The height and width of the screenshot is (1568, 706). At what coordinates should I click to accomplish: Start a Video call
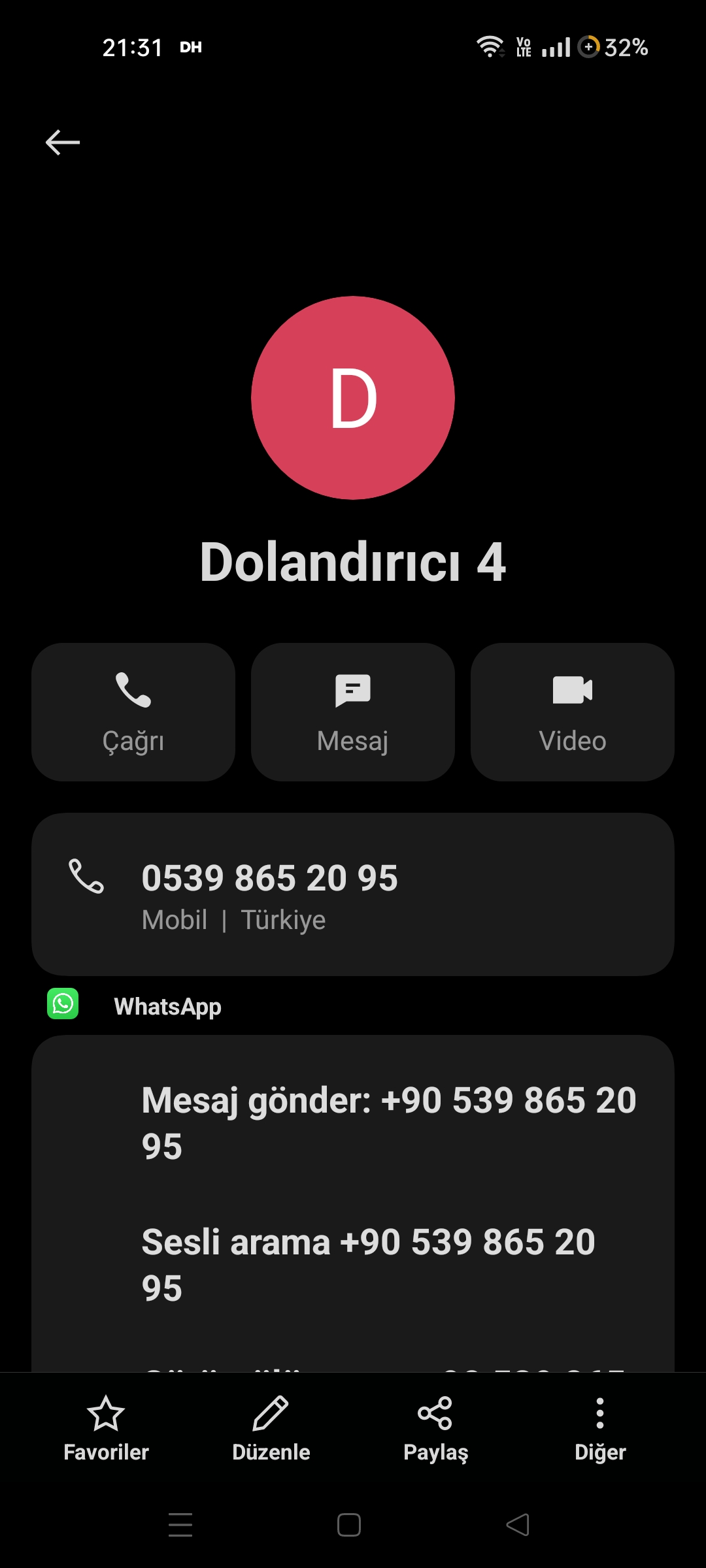click(x=573, y=712)
